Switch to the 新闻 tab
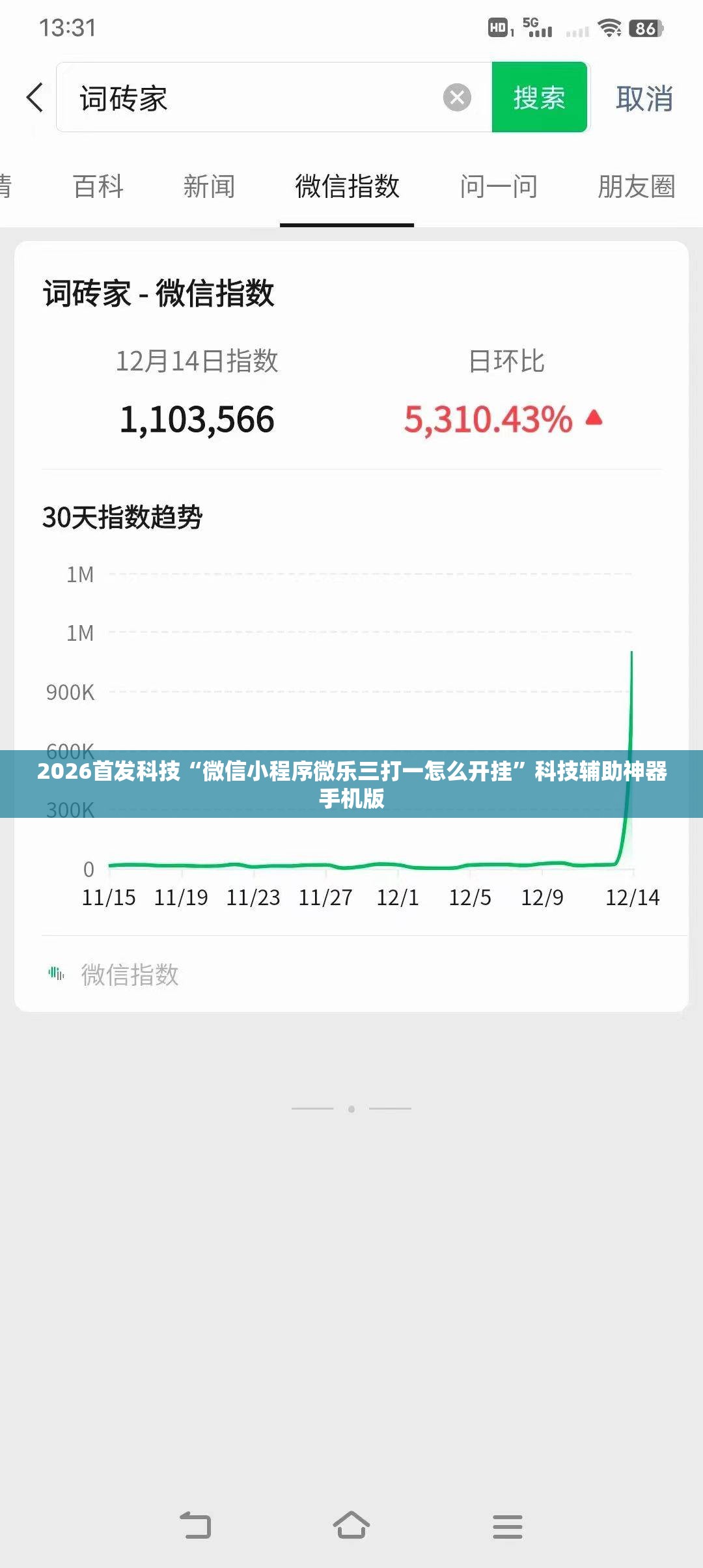703x1568 pixels. tap(209, 187)
